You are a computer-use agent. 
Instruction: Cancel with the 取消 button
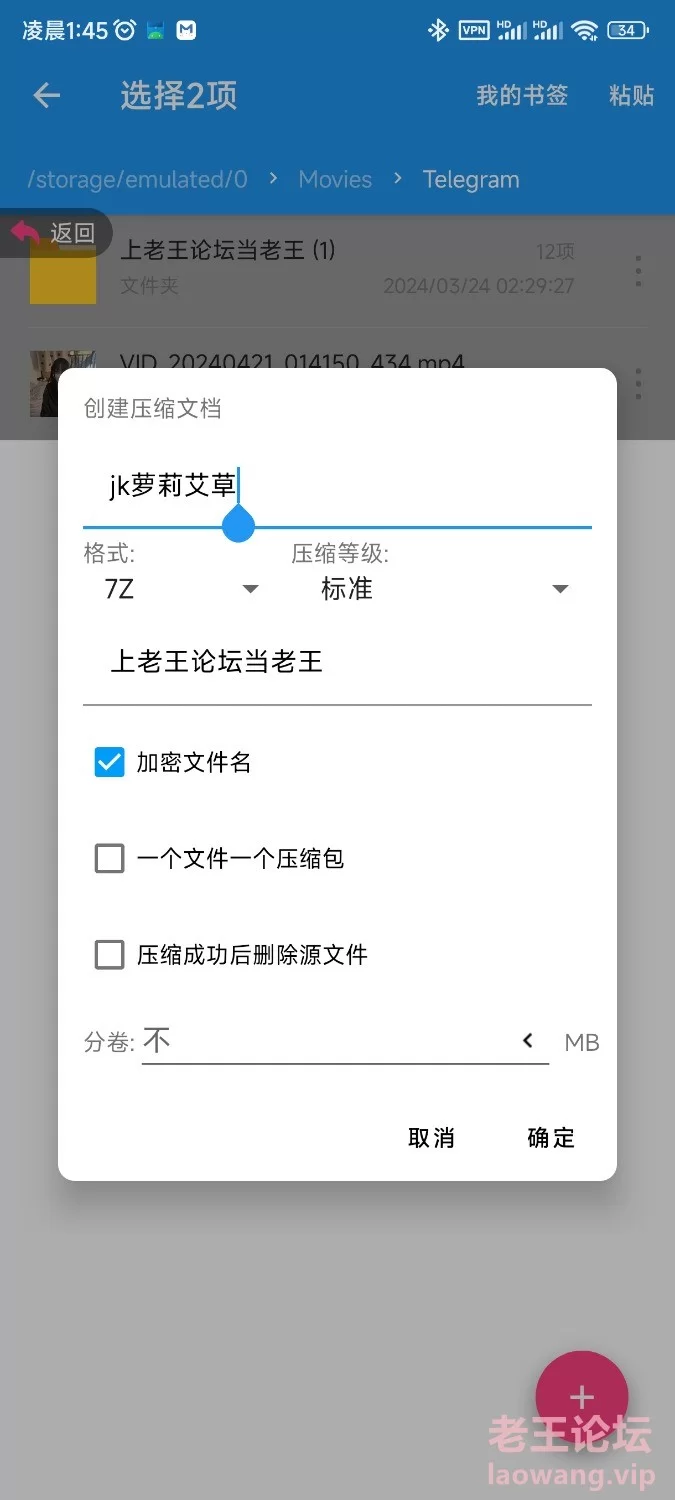click(431, 1138)
